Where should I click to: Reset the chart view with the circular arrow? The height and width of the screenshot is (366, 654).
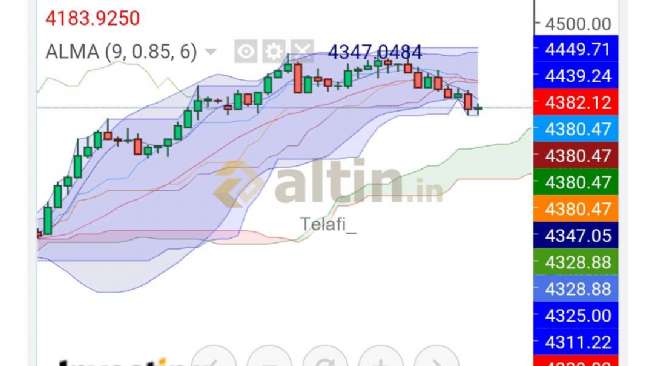[x=325, y=357]
